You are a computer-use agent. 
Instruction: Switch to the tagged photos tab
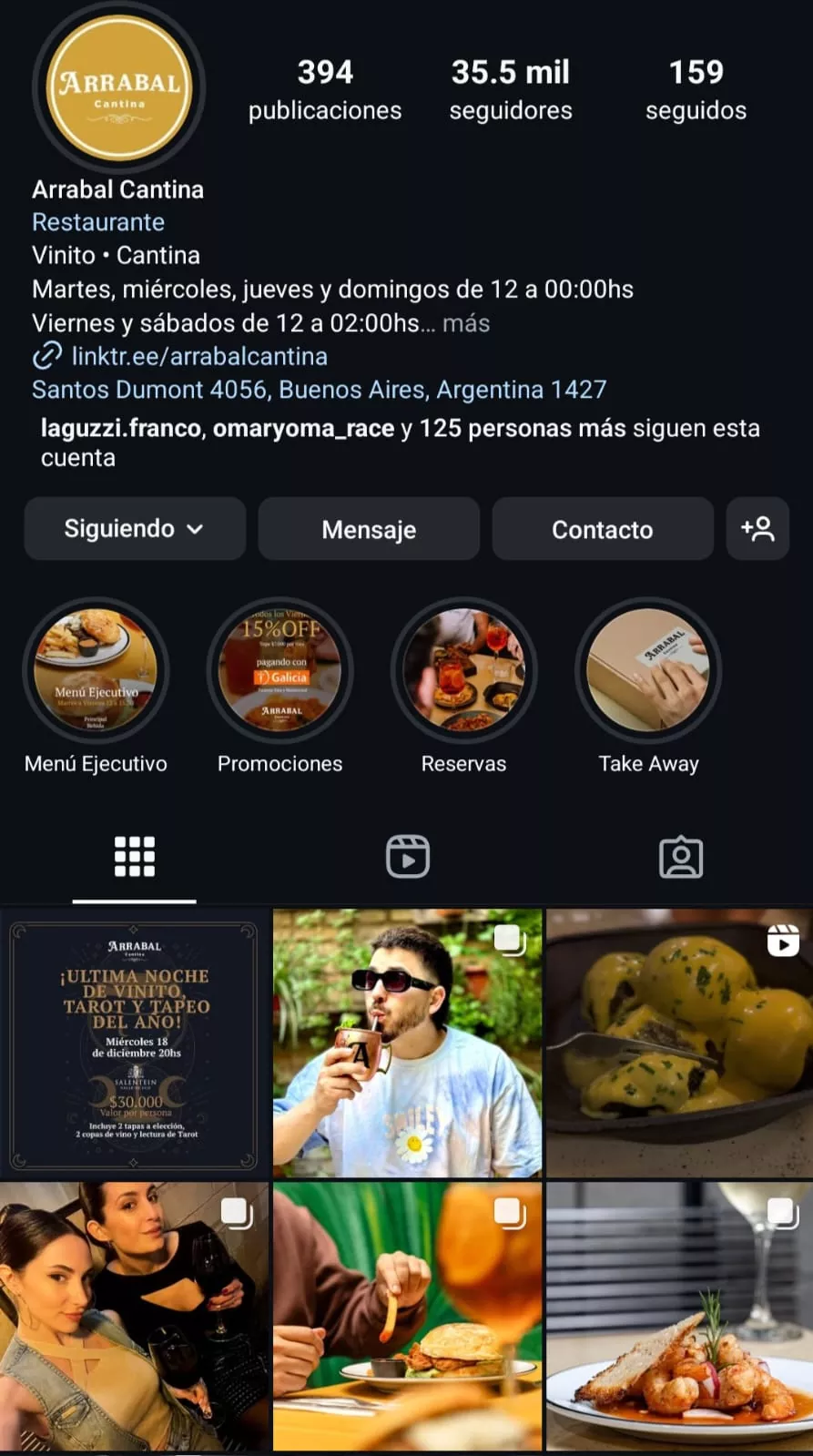pos(681,857)
